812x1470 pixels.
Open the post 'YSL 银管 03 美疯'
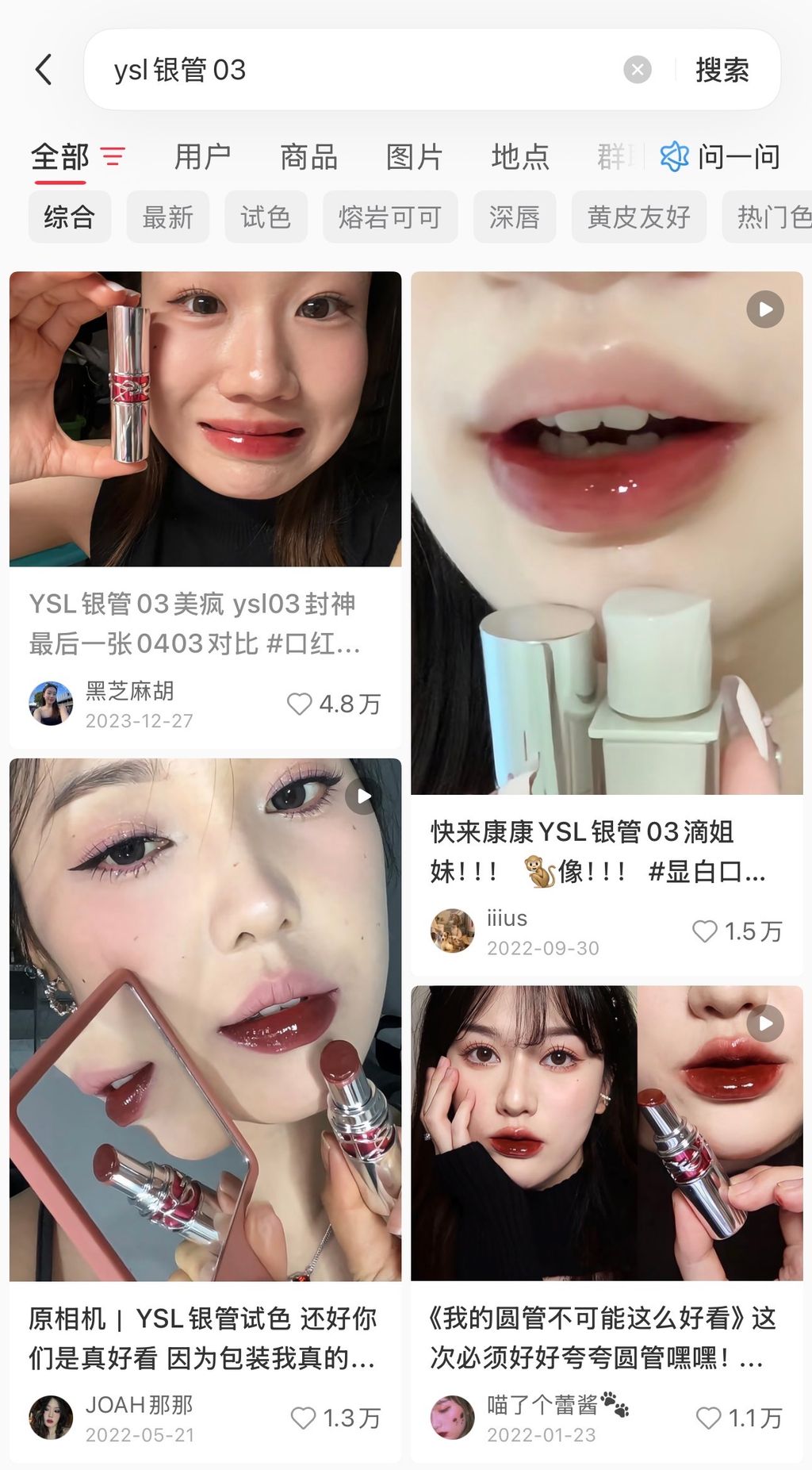pos(205,420)
